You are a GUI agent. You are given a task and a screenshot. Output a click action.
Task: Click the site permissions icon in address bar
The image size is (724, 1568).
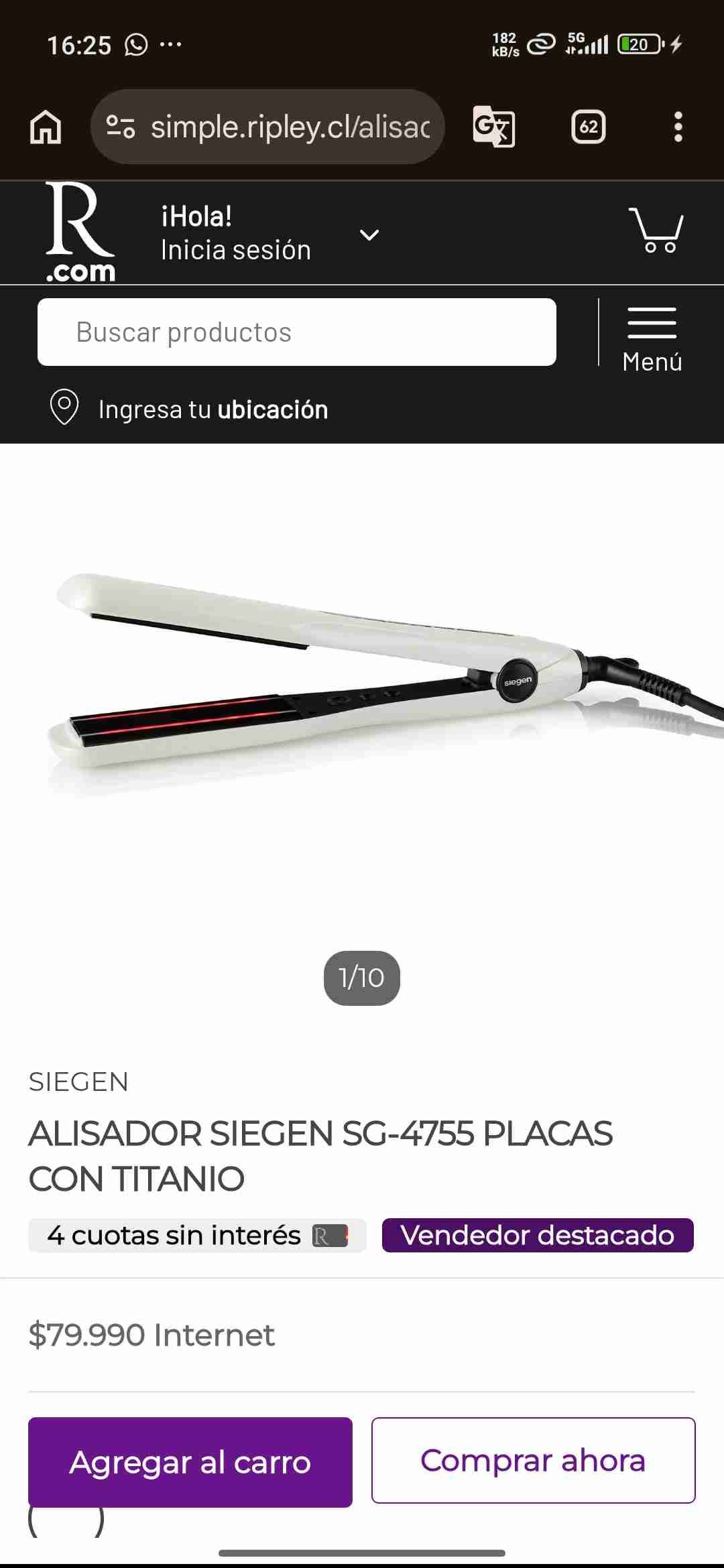[122, 126]
